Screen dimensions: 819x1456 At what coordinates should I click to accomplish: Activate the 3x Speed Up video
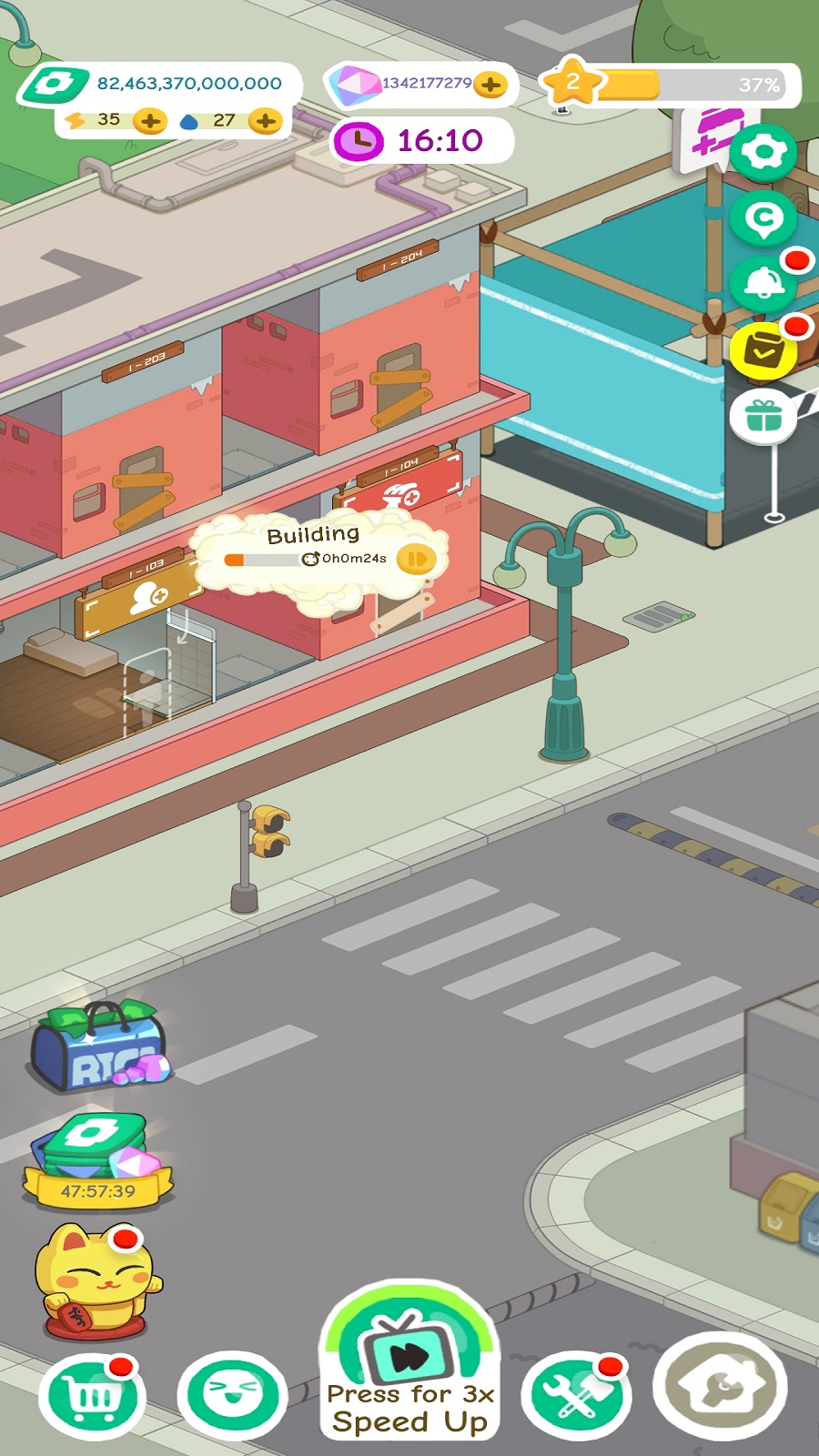point(409,1360)
